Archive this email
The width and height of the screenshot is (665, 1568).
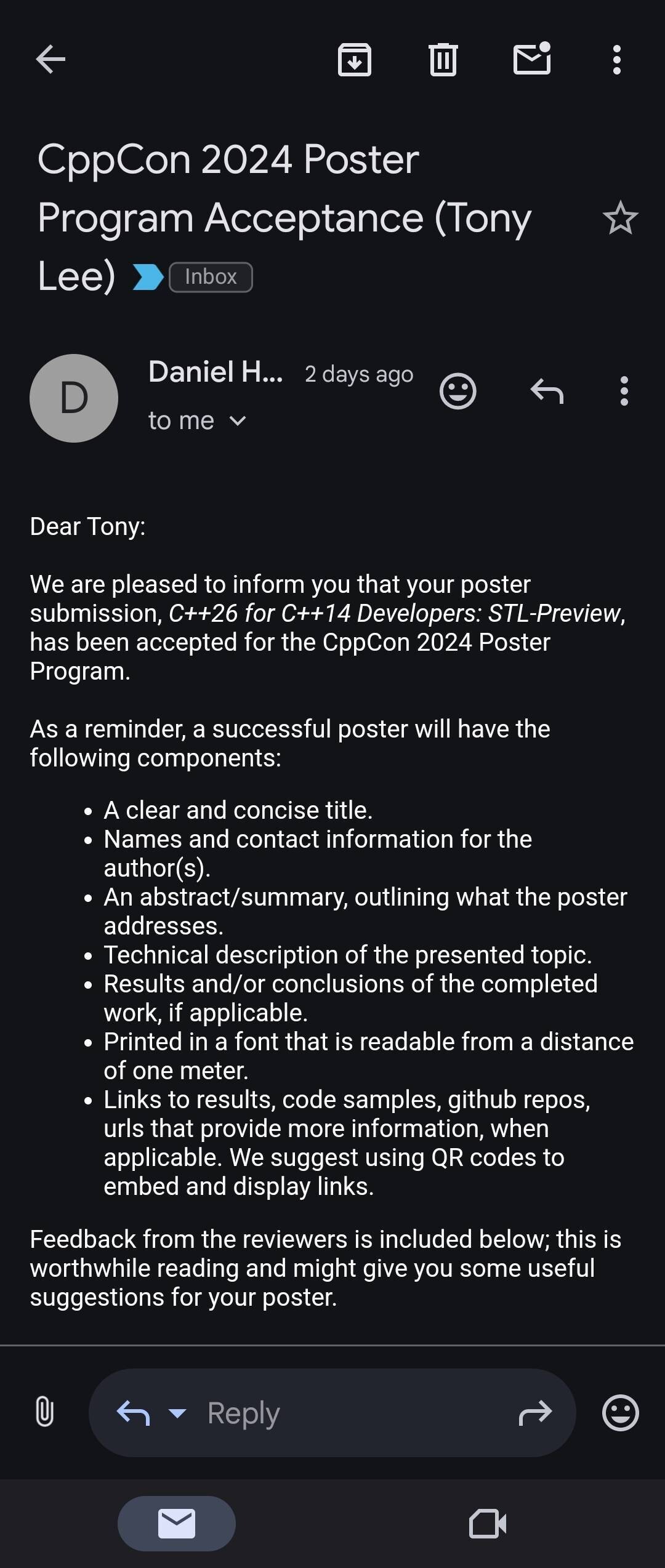pyautogui.click(x=355, y=60)
